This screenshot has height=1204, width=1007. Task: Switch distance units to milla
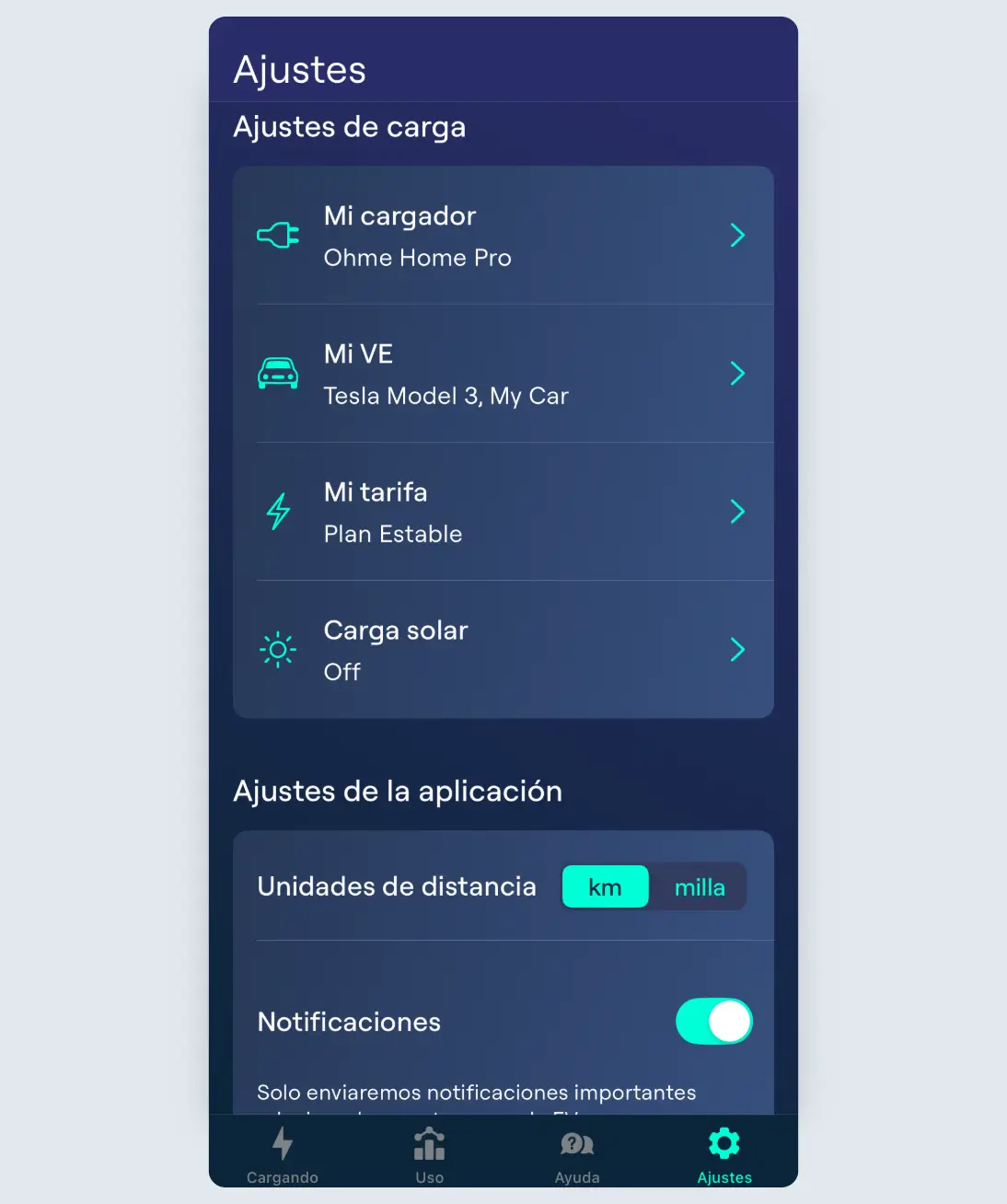[x=700, y=887]
